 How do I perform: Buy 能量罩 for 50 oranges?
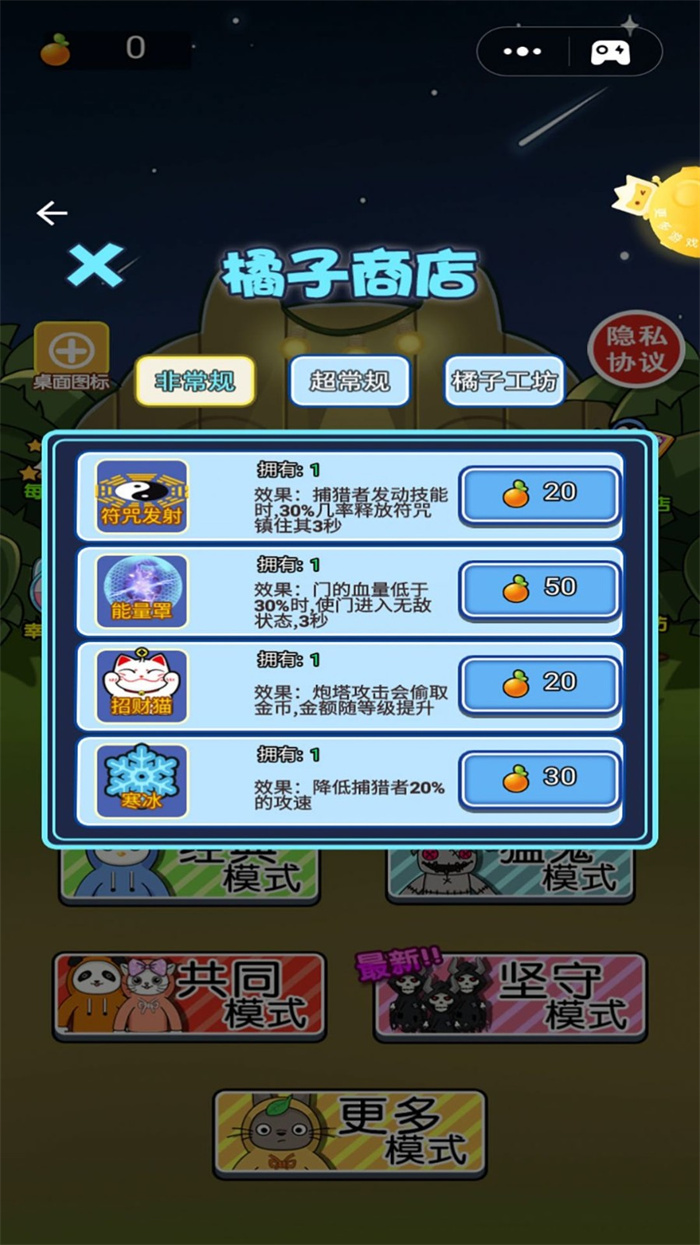pos(540,589)
